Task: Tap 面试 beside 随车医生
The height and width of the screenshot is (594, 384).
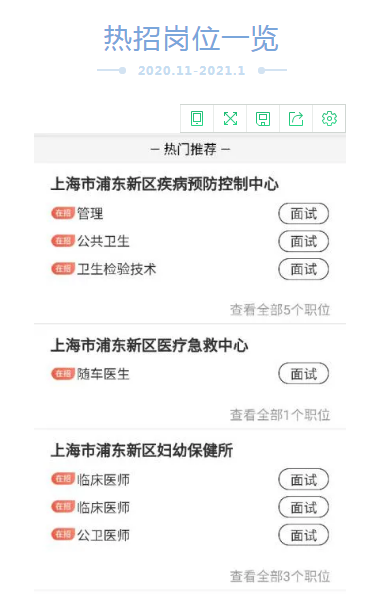Action: click(x=303, y=374)
